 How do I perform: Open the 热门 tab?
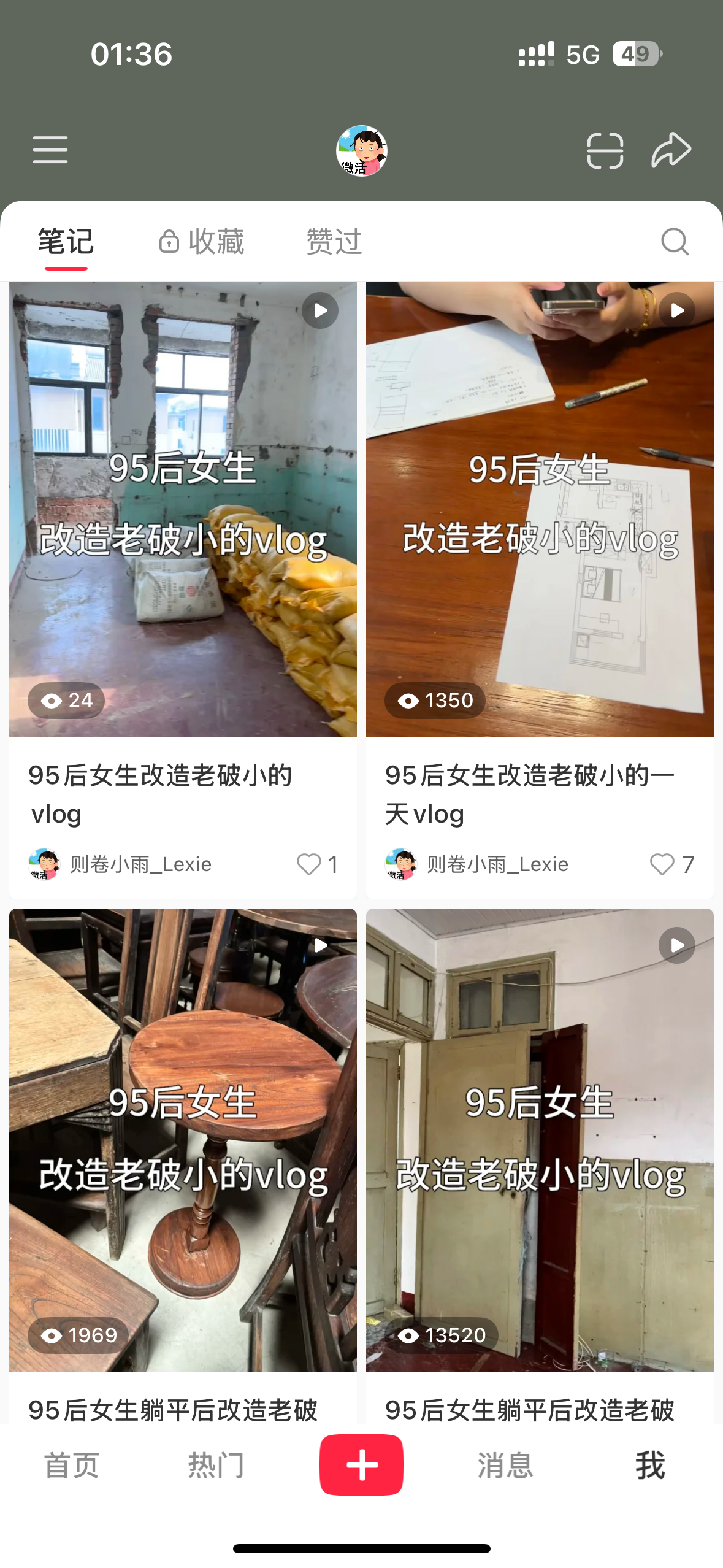pyautogui.click(x=216, y=1466)
